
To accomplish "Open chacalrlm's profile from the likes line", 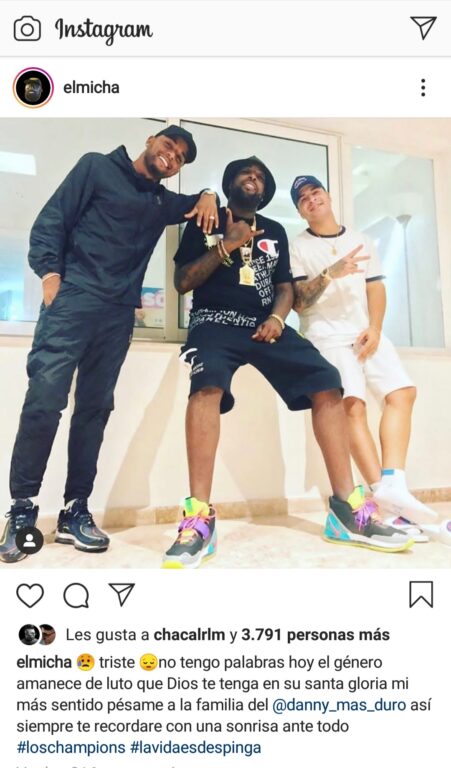I will click(190, 635).
